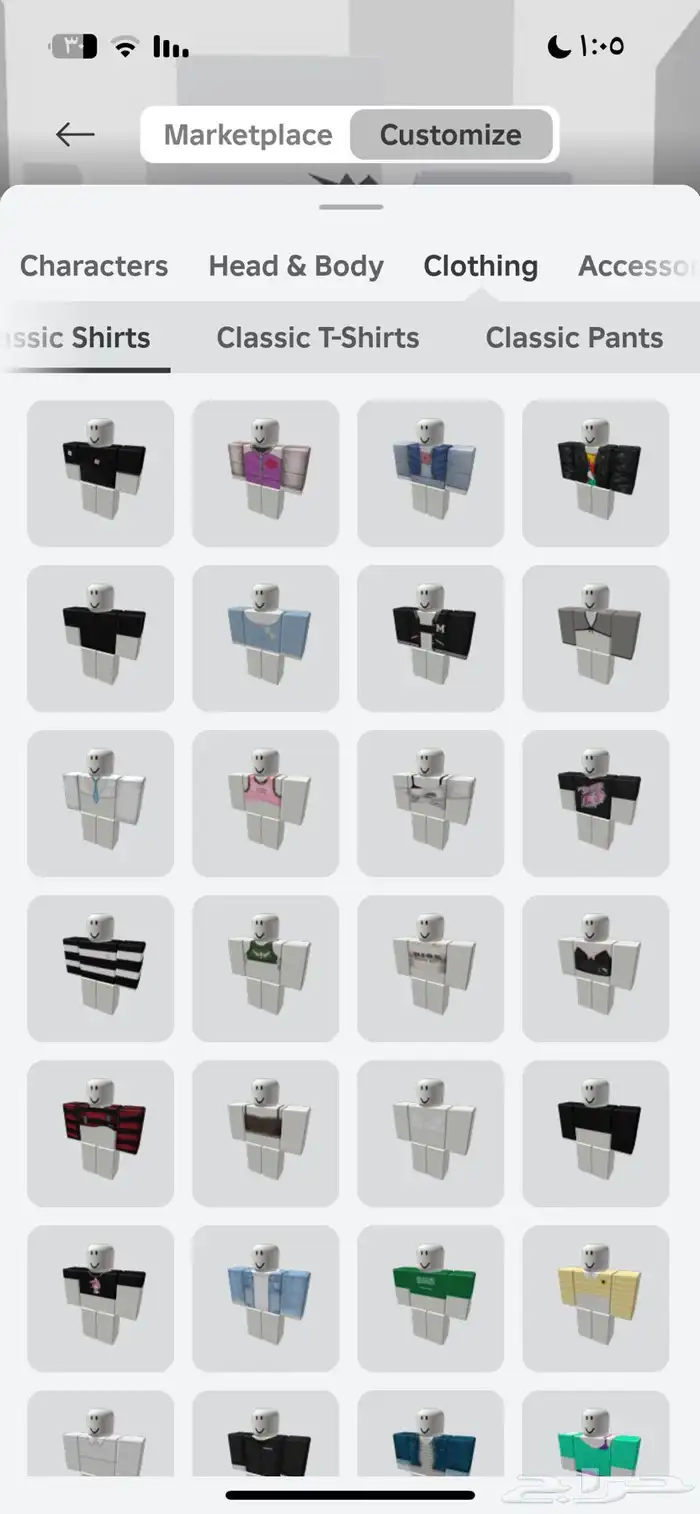Select the Classic Shirts subtab
The image size is (700, 1514).
point(85,338)
